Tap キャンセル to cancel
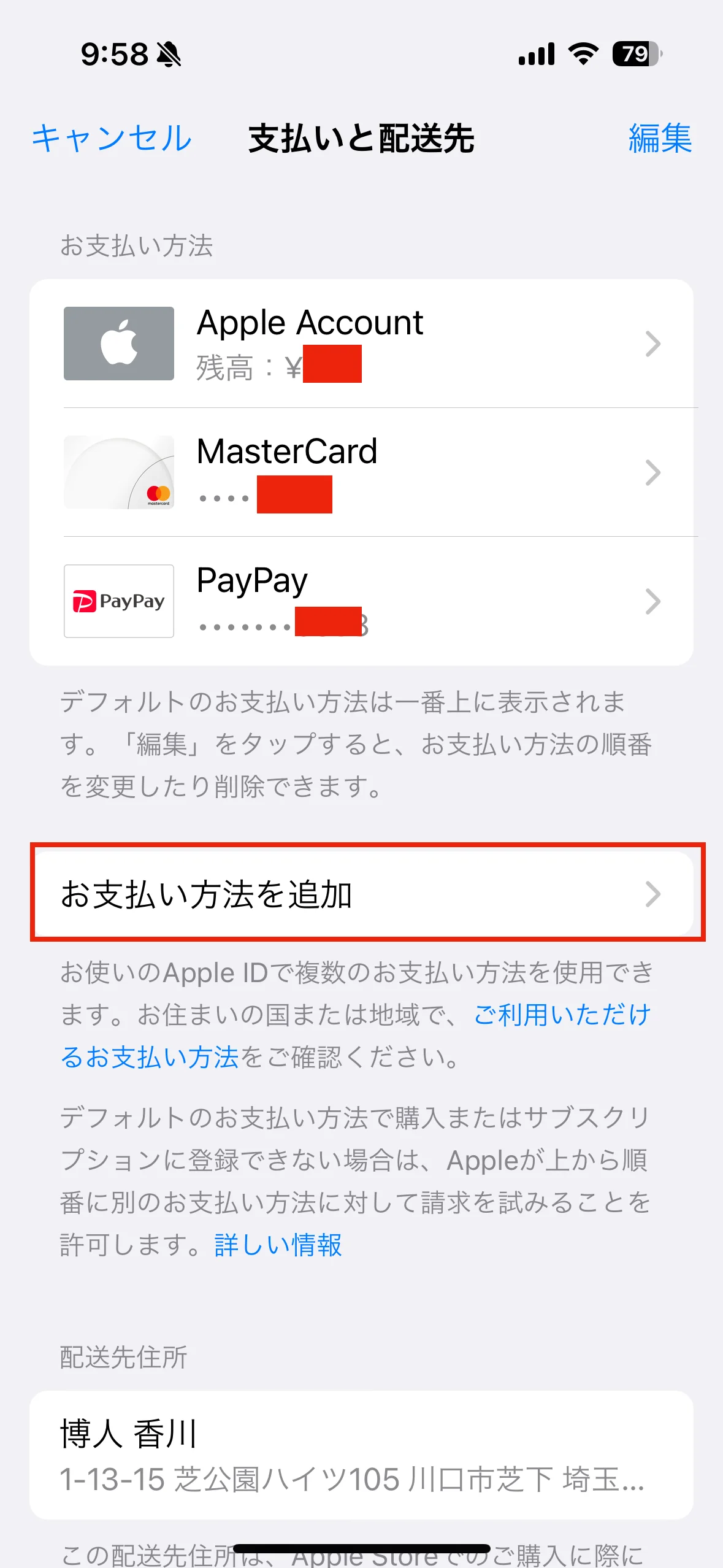 pos(112,138)
